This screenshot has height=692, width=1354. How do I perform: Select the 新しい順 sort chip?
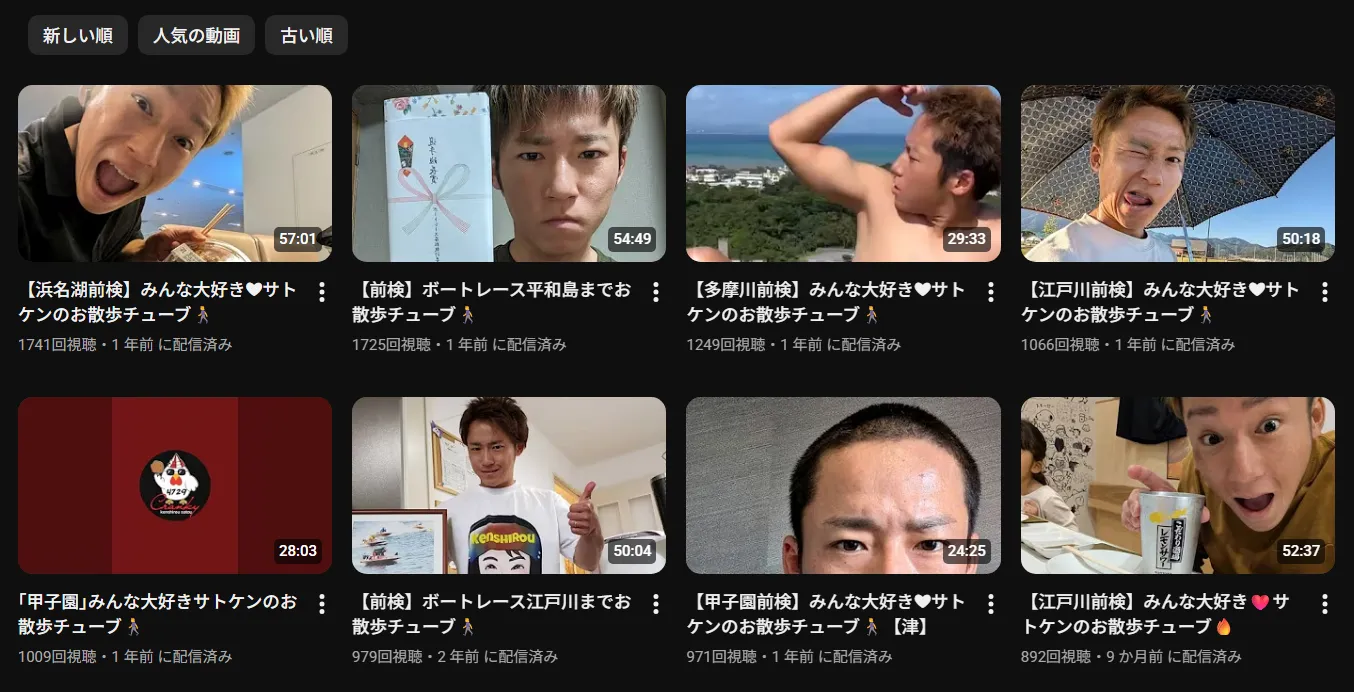tap(77, 35)
